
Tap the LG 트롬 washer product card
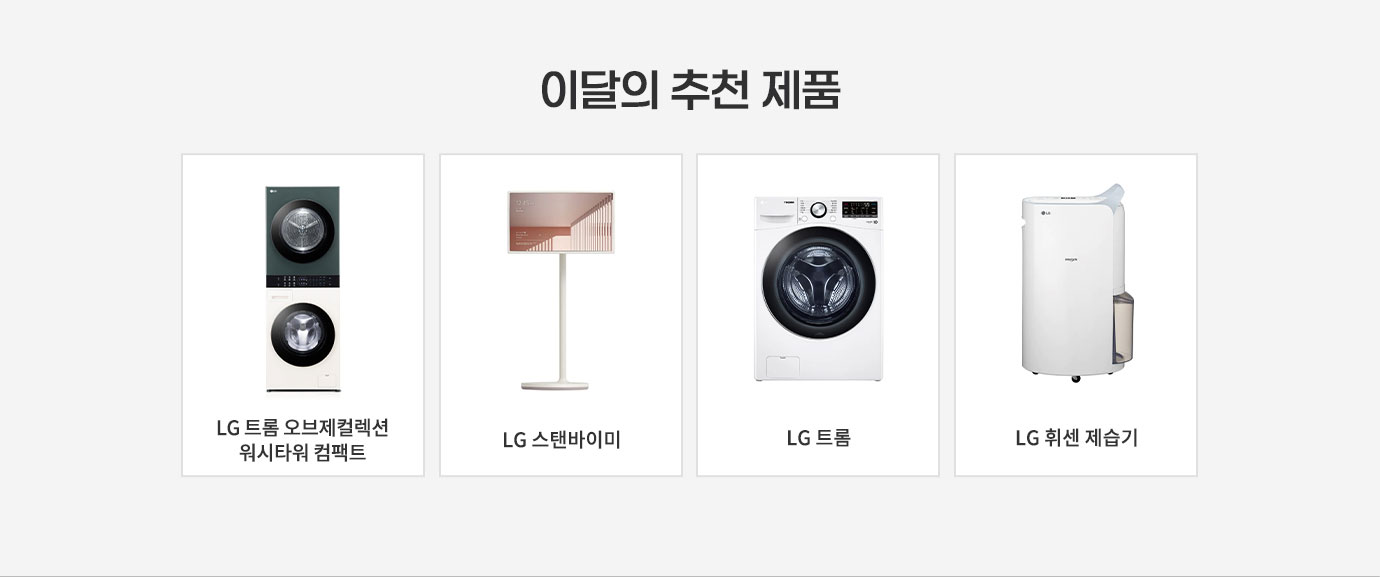pyautogui.click(x=818, y=315)
